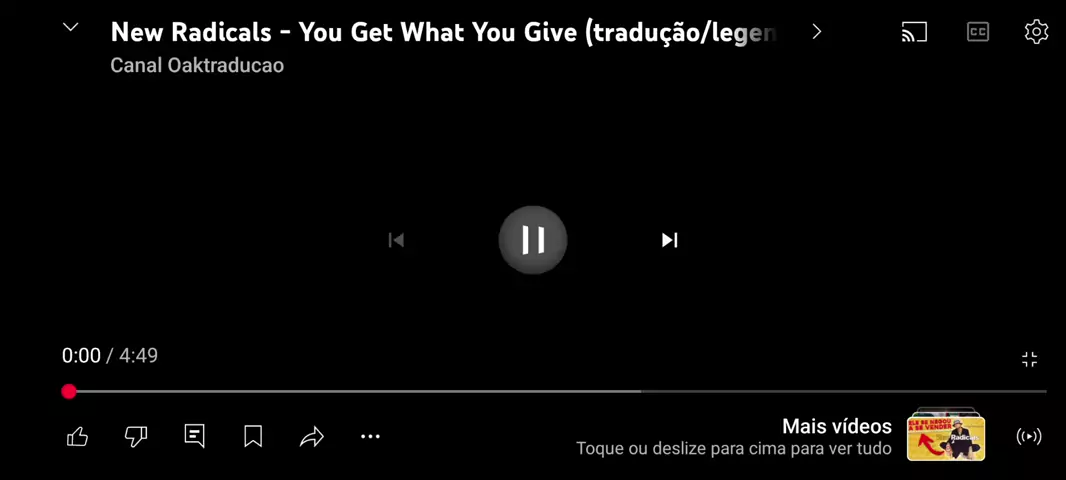Dislike this video

136,436
